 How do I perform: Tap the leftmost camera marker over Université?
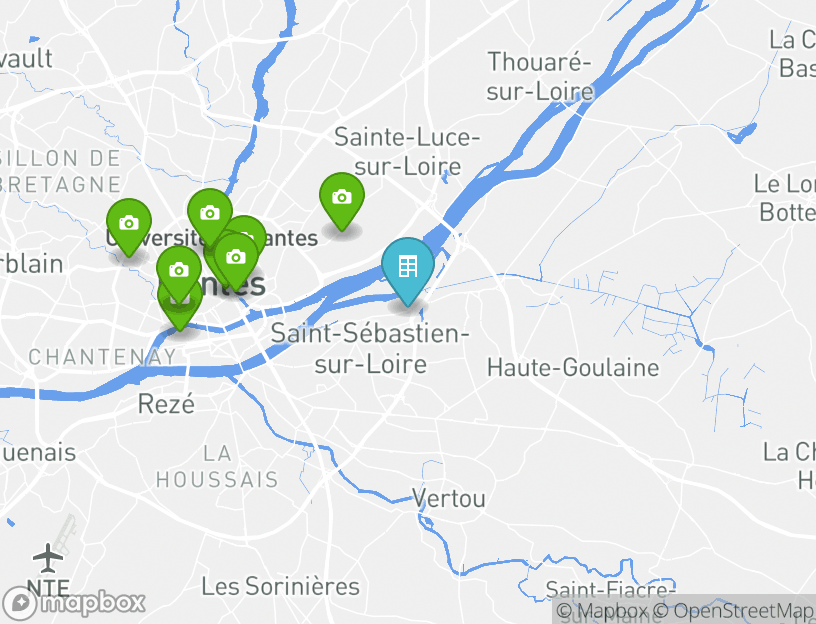[x=129, y=224]
